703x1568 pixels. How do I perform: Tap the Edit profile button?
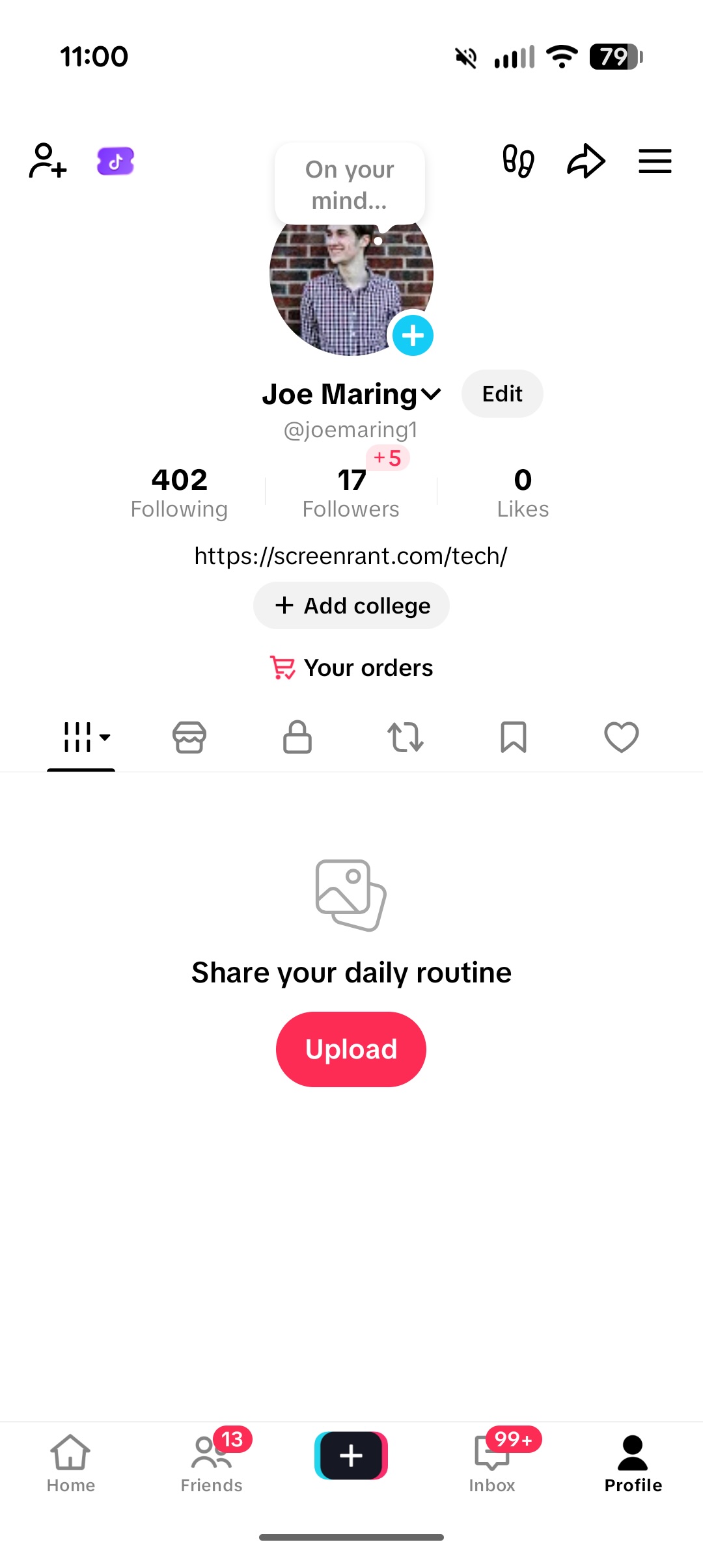[x=502, y=393]
